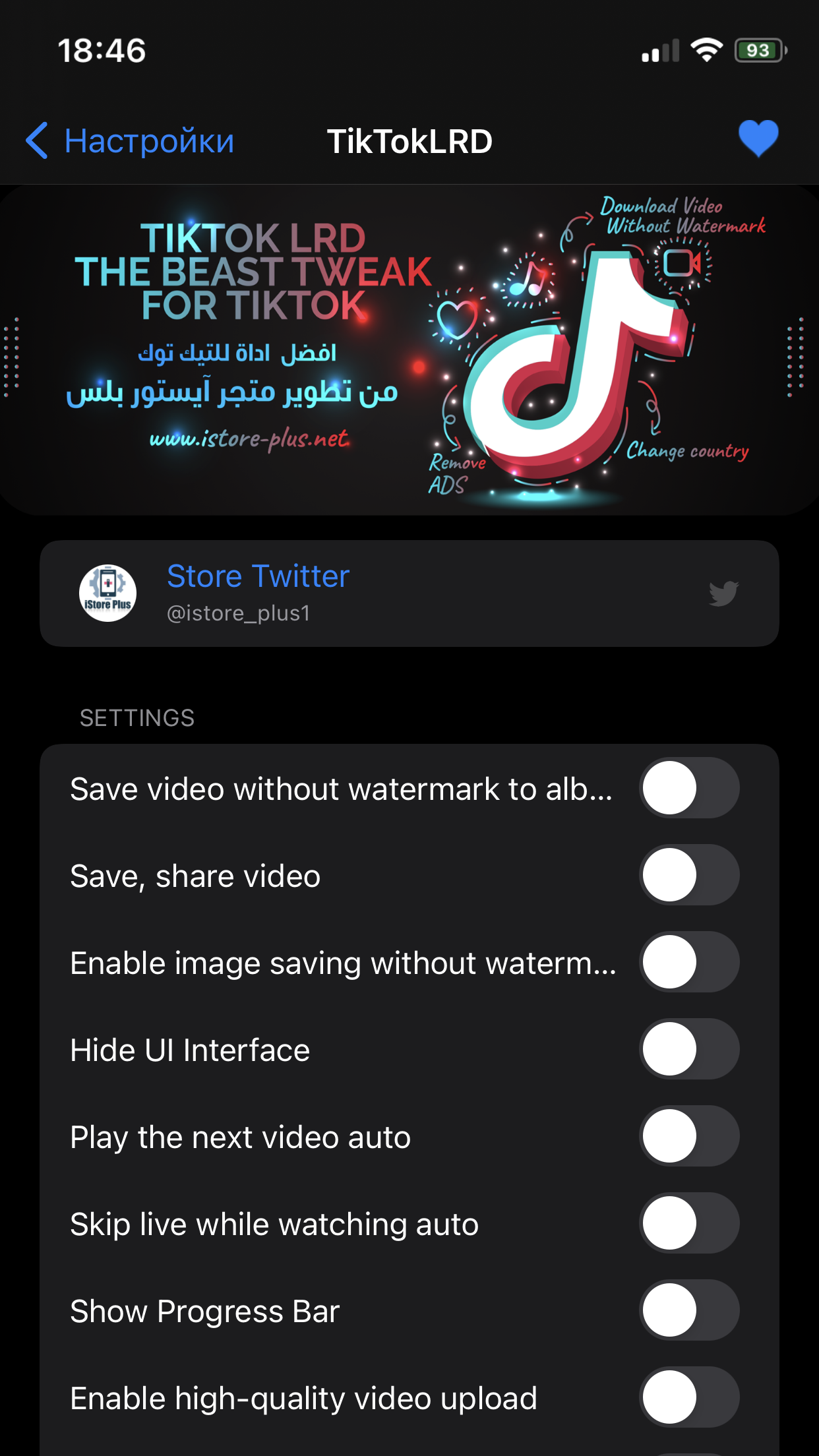
Task: Enable Hide UI Interface
Action: click(x=689, y=1049)
